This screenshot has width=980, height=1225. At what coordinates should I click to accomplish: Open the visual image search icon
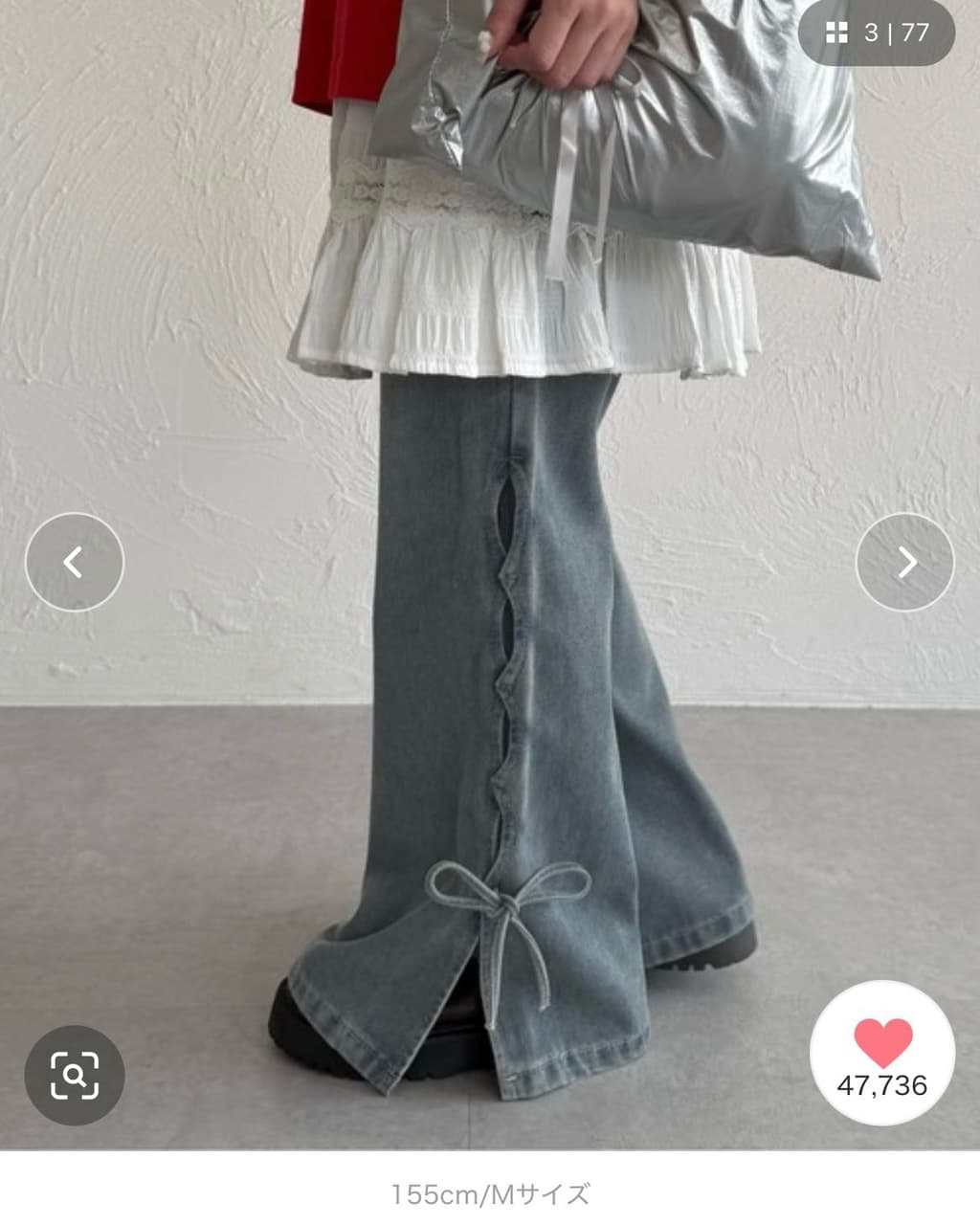click(75, 1076)
